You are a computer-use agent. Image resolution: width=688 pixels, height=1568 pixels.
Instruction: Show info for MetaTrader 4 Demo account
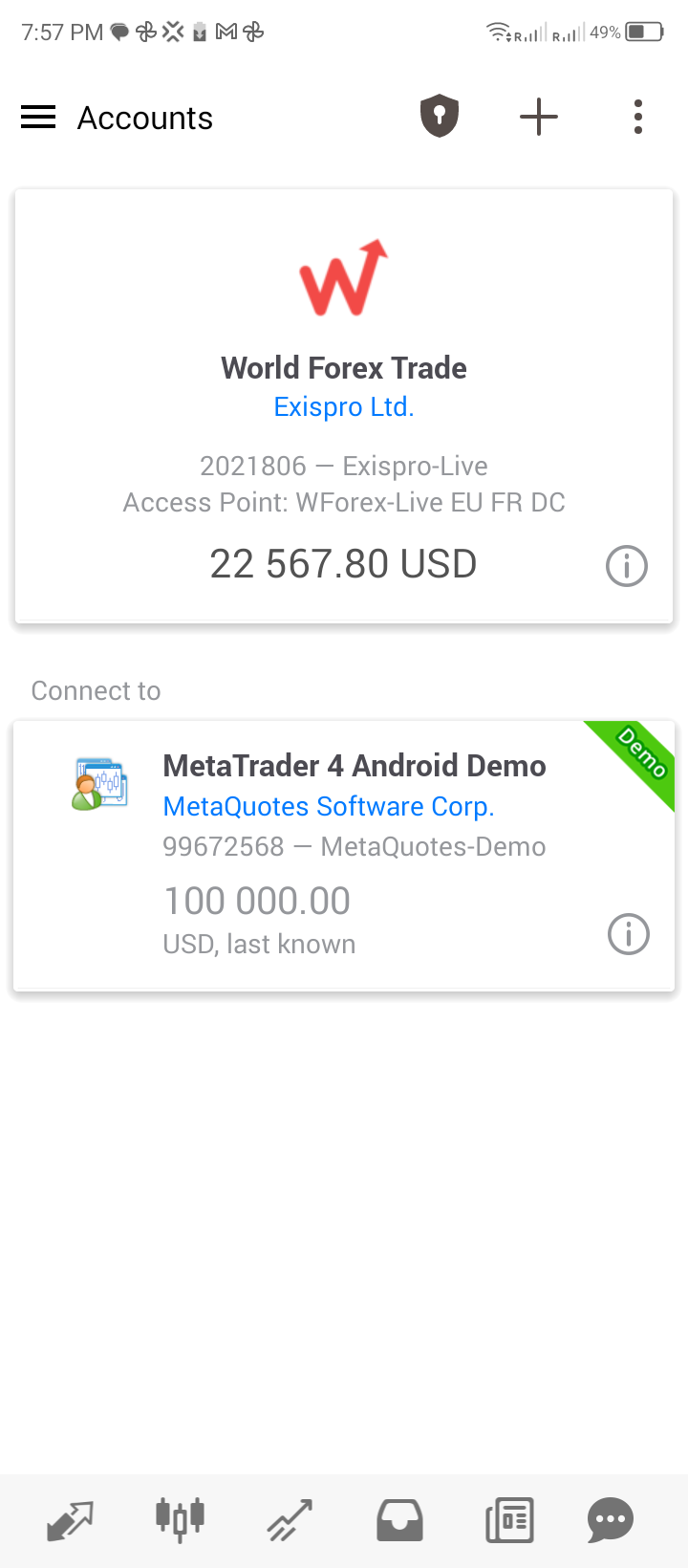click(629, 934)
